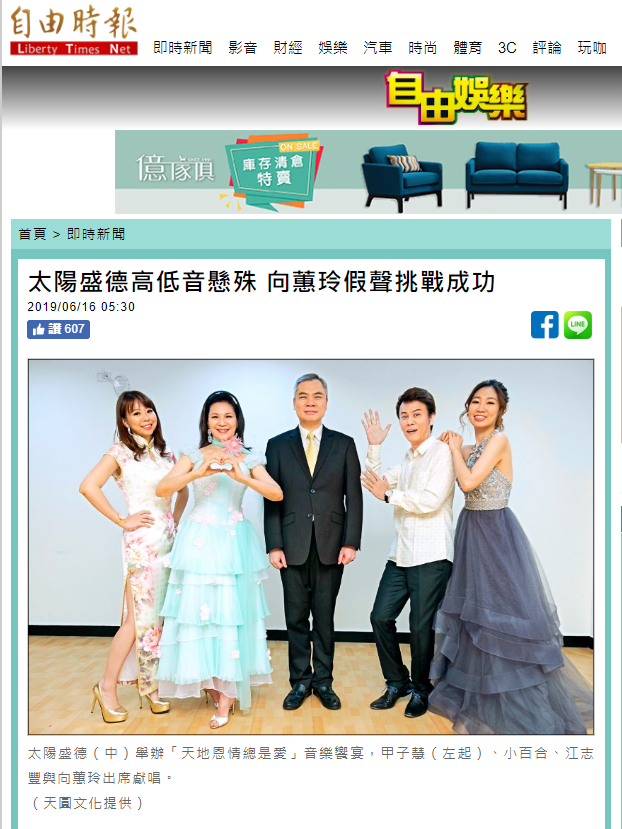Go to the 體育 section
Image resolution: width=622 pixels, height=829 pixels.
[467, 47]
